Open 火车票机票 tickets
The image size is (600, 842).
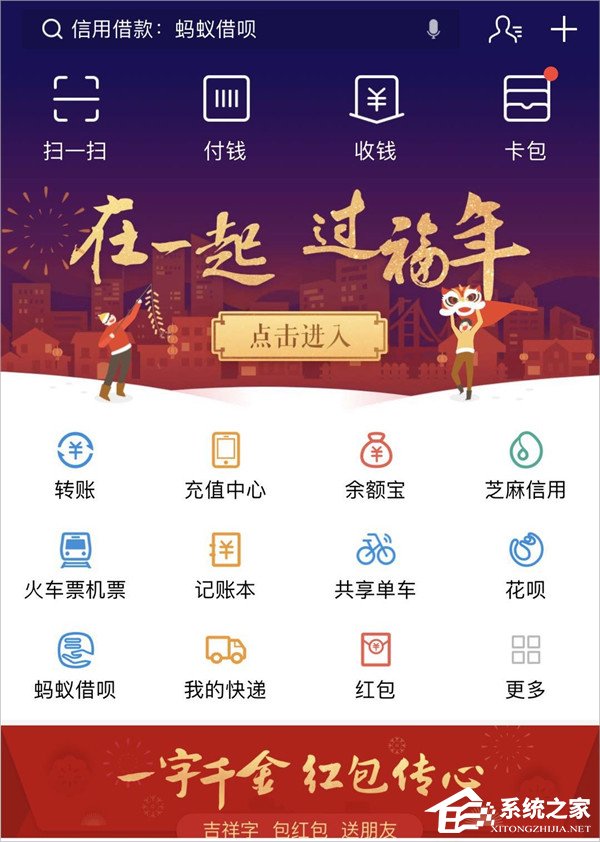click(x=75, y=565)
